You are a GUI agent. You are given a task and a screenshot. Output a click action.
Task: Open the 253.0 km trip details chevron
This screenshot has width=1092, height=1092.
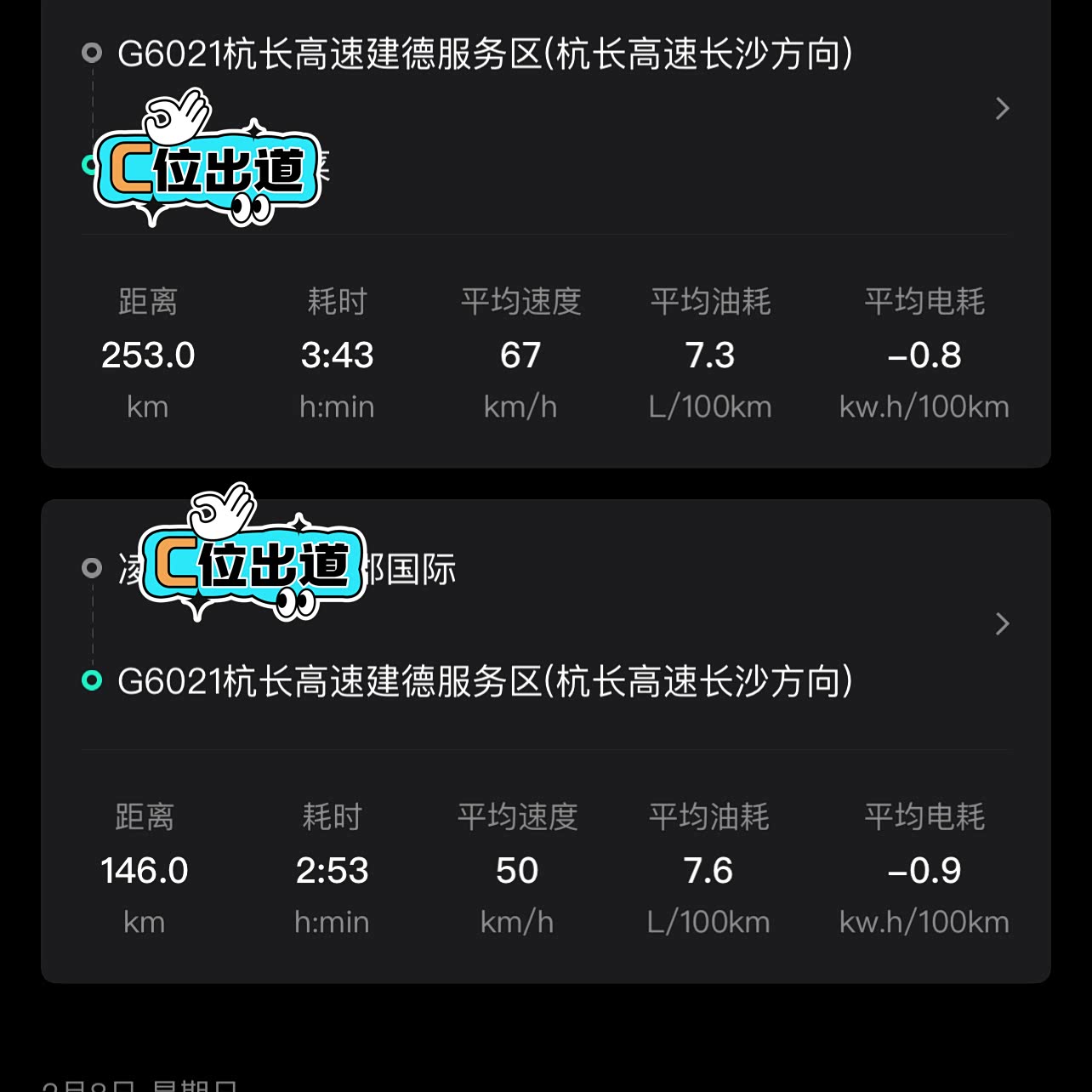click(x=1002, y=109)
